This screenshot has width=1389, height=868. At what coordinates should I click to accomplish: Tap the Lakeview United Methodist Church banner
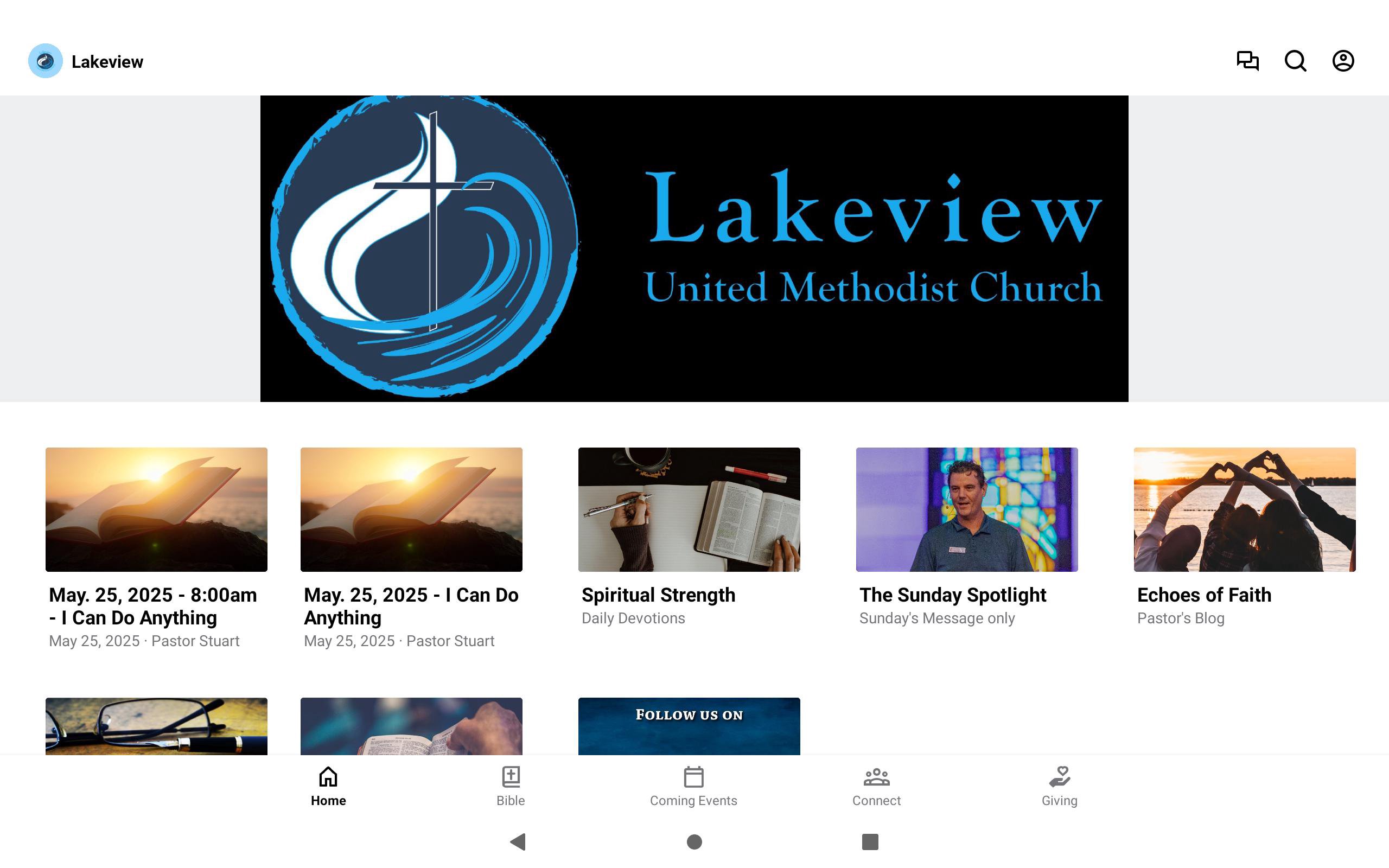pyautogui.click(x=694, y=248)
